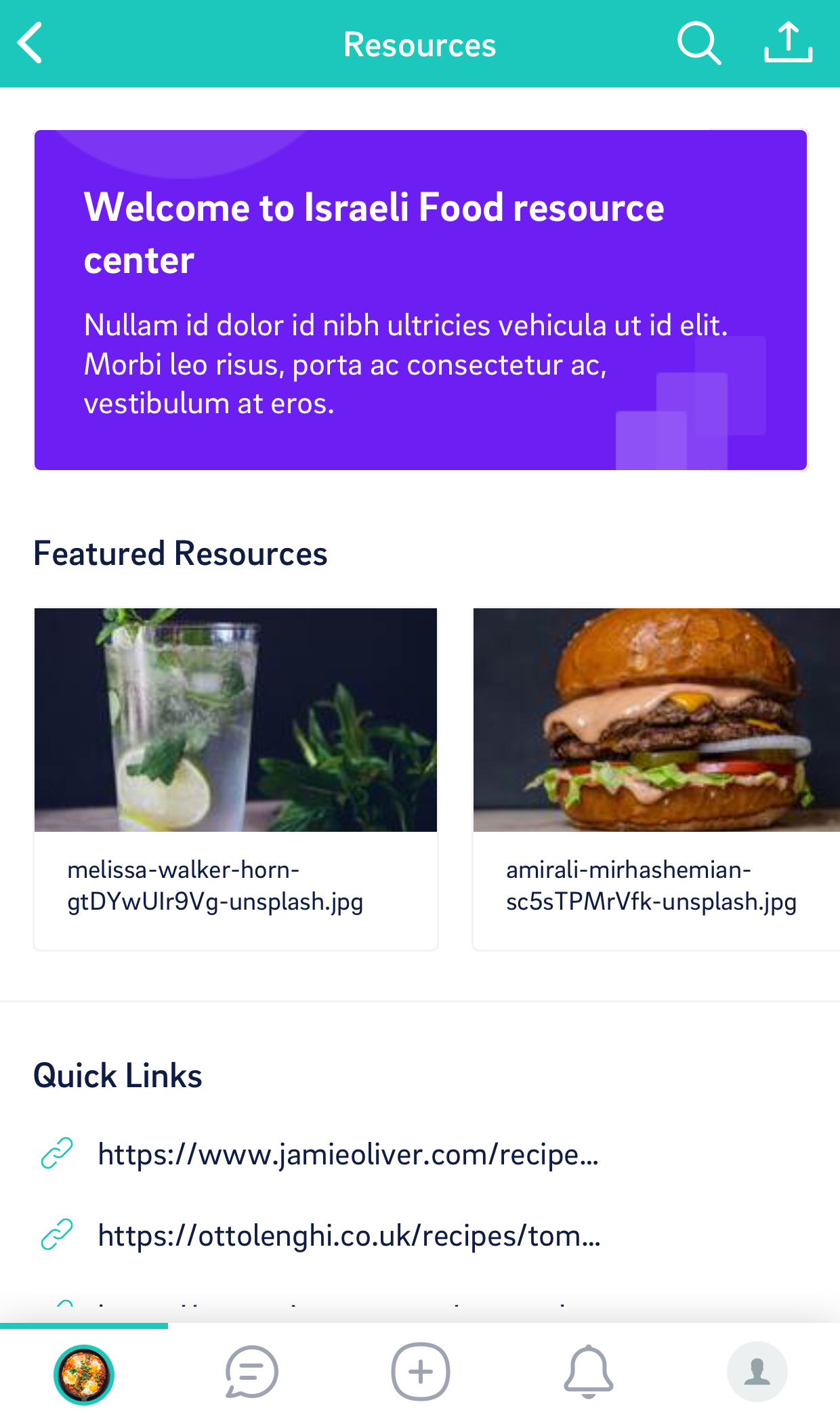Open search in Resources
840x1413 pixels.
click(x=698, y=43)
